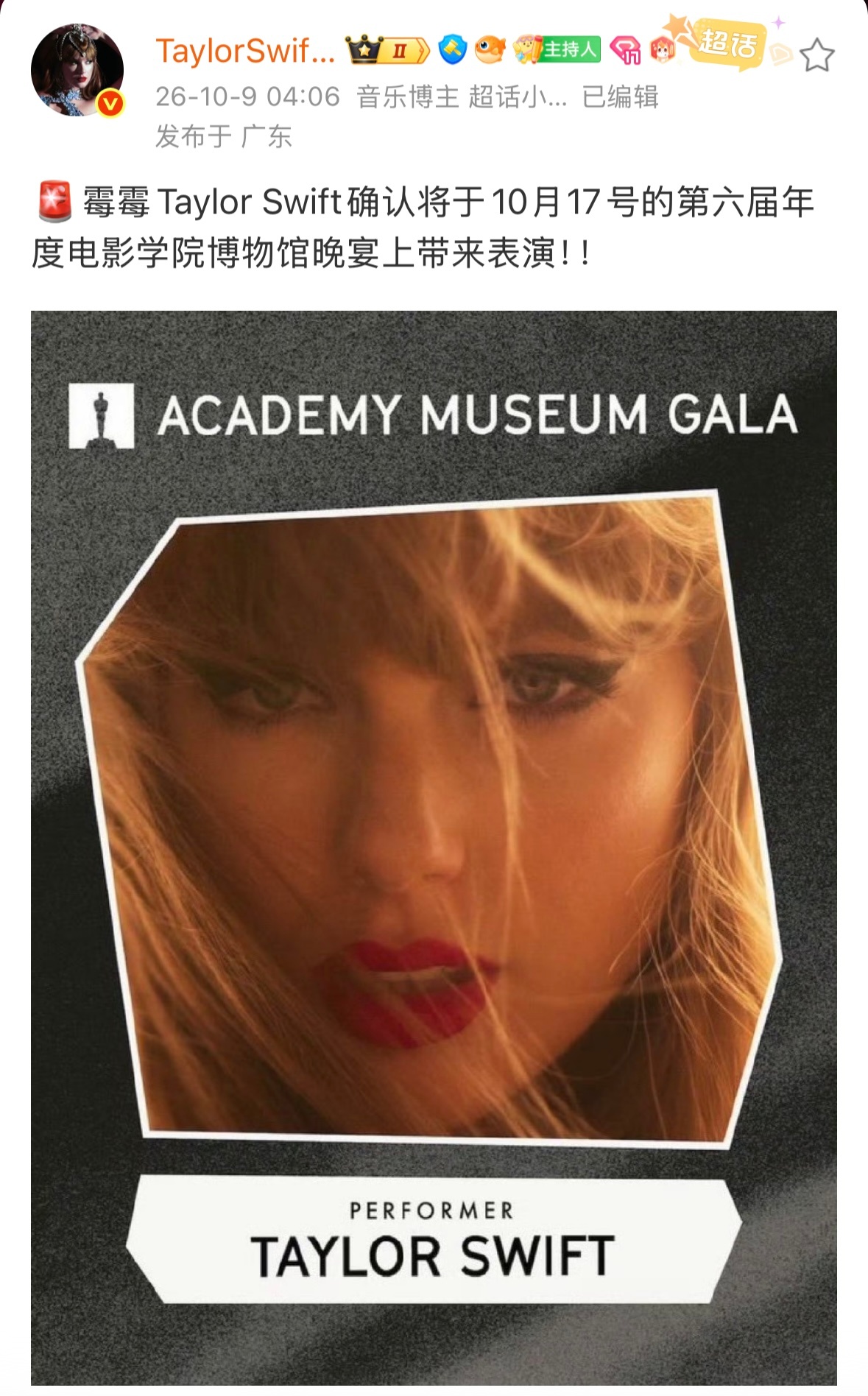Tap the 主持人 host badge

[x=557, y=50]
